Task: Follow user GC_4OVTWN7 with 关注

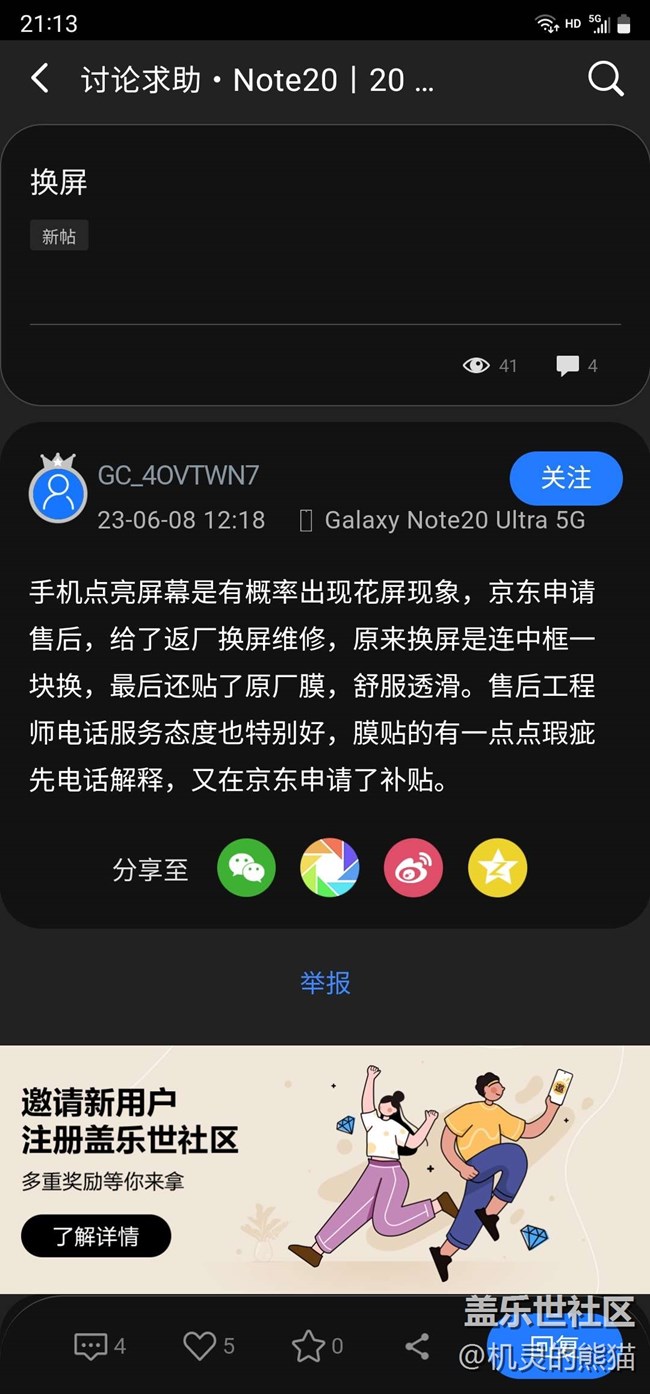Action: point(566,478)
